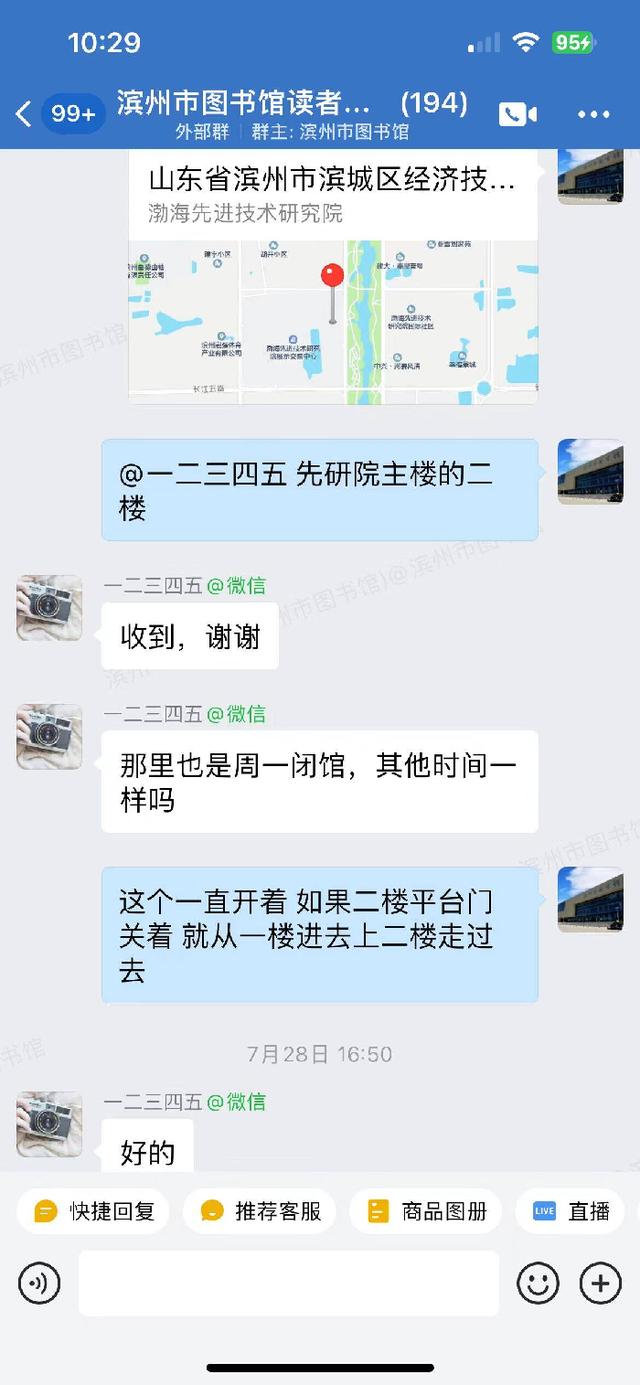The width and height of the screenshot is (640, 1385).
Task: Switch to voice message input
Action: click(40, 1283)
